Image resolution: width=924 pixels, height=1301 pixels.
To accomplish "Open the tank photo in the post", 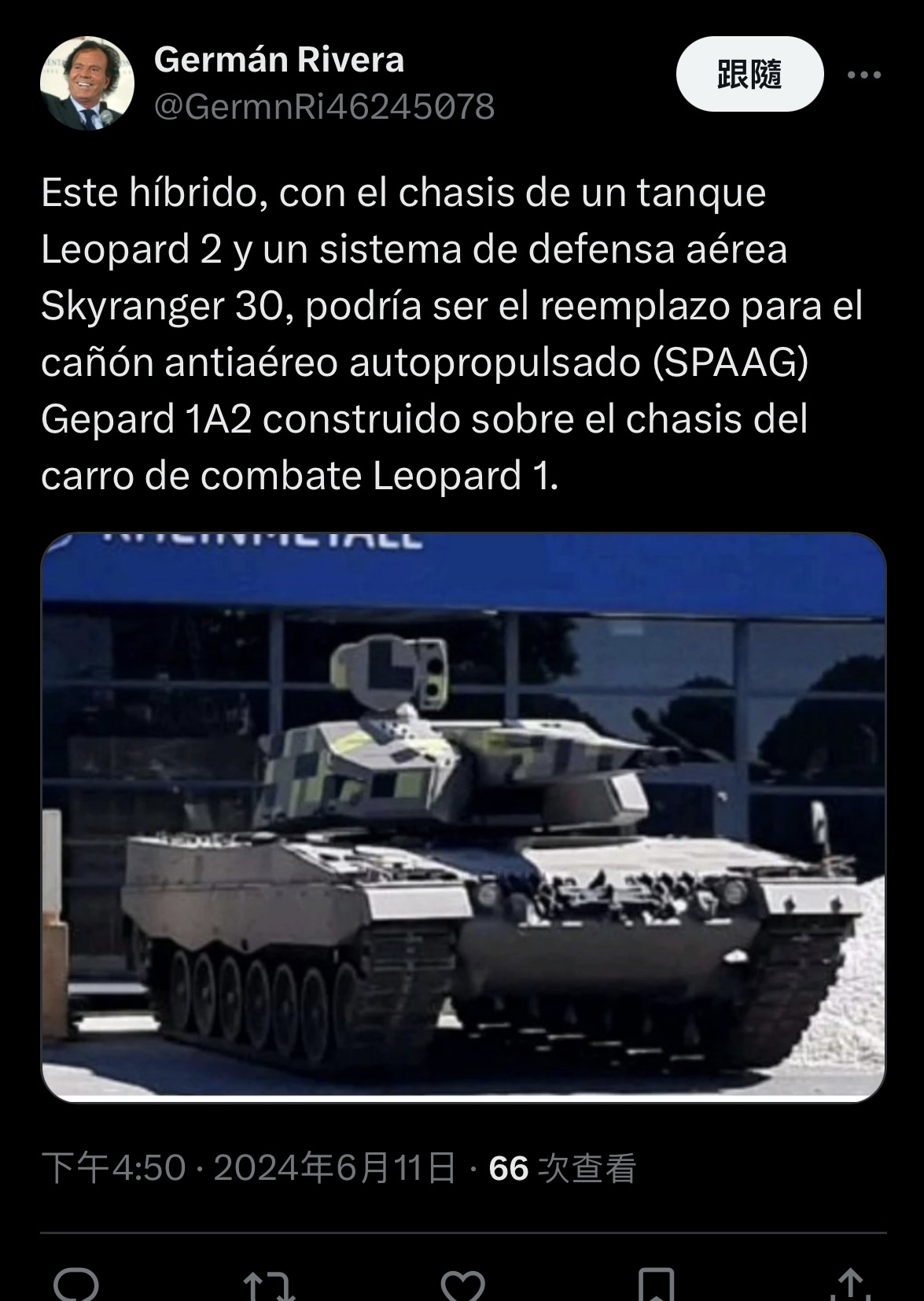I will [463, 817].
